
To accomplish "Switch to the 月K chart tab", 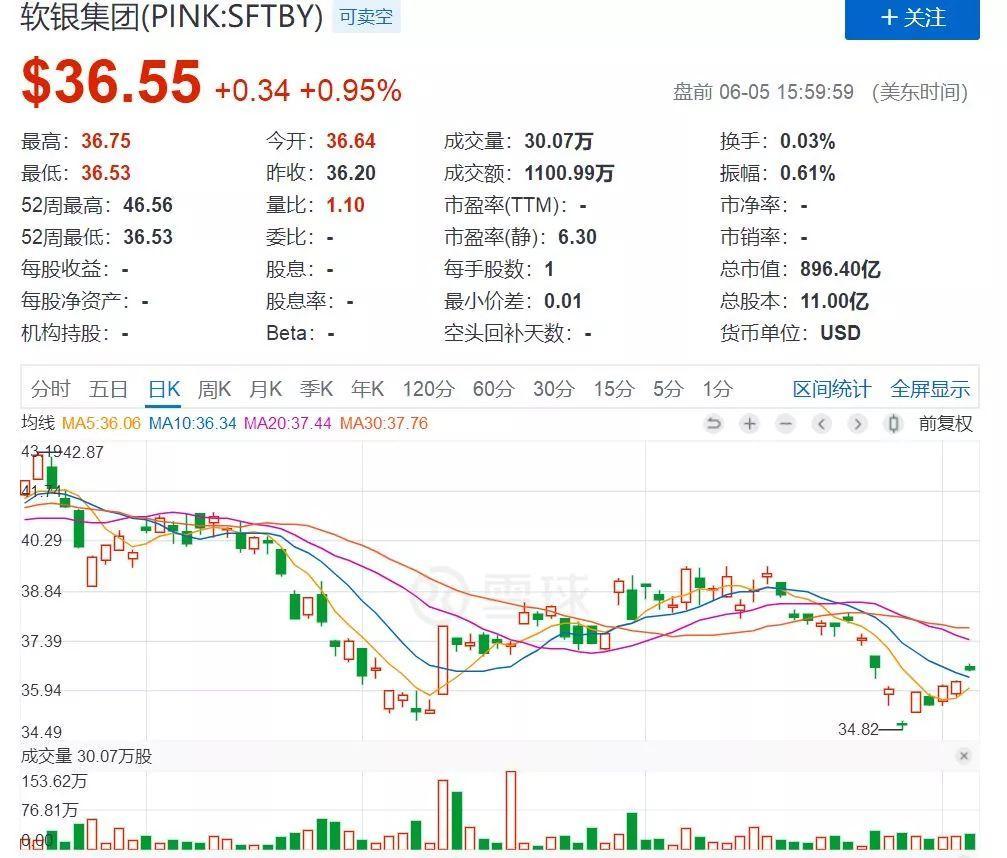I will click(x=266, y=389).
